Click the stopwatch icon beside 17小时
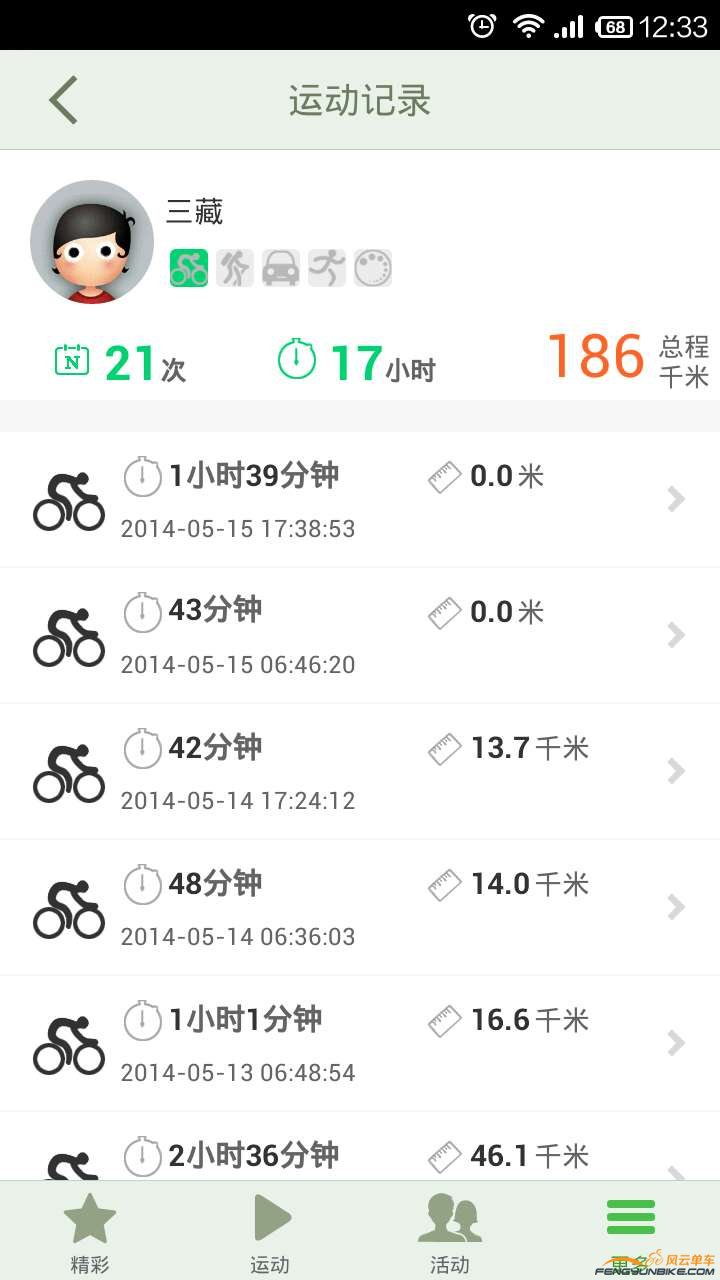The height and width of the screenshot is (1280, 720). pos(299,359)
